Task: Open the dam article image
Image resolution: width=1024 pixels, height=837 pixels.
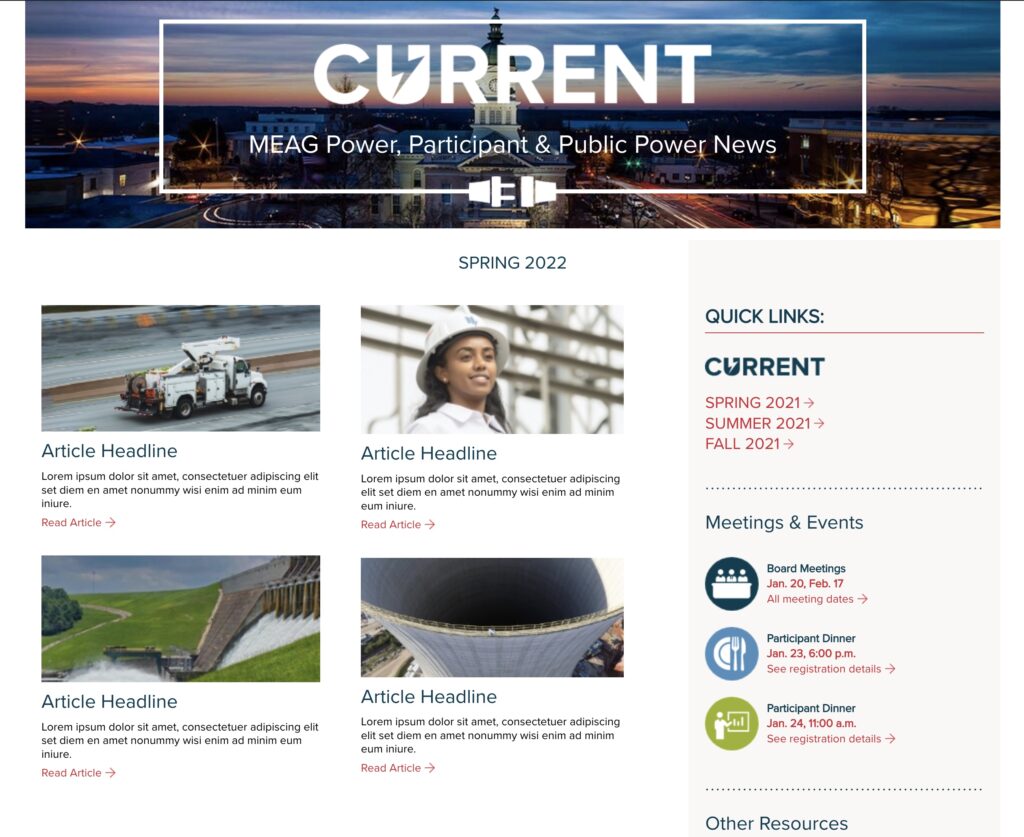Action: tap(180, 618)
